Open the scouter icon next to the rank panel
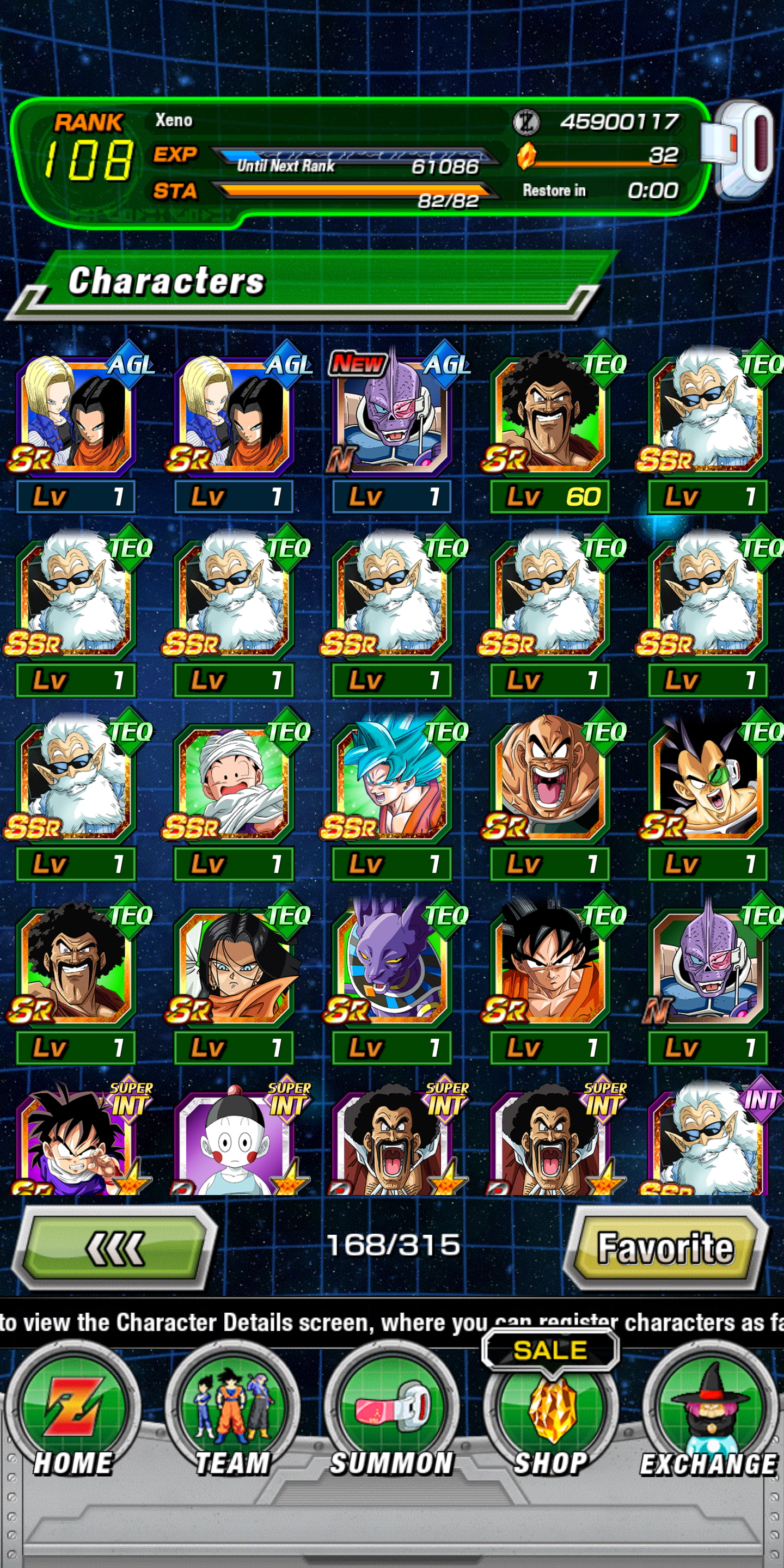Image resolution: width=784 pixels, height=1568 pixels. point(738,150)
